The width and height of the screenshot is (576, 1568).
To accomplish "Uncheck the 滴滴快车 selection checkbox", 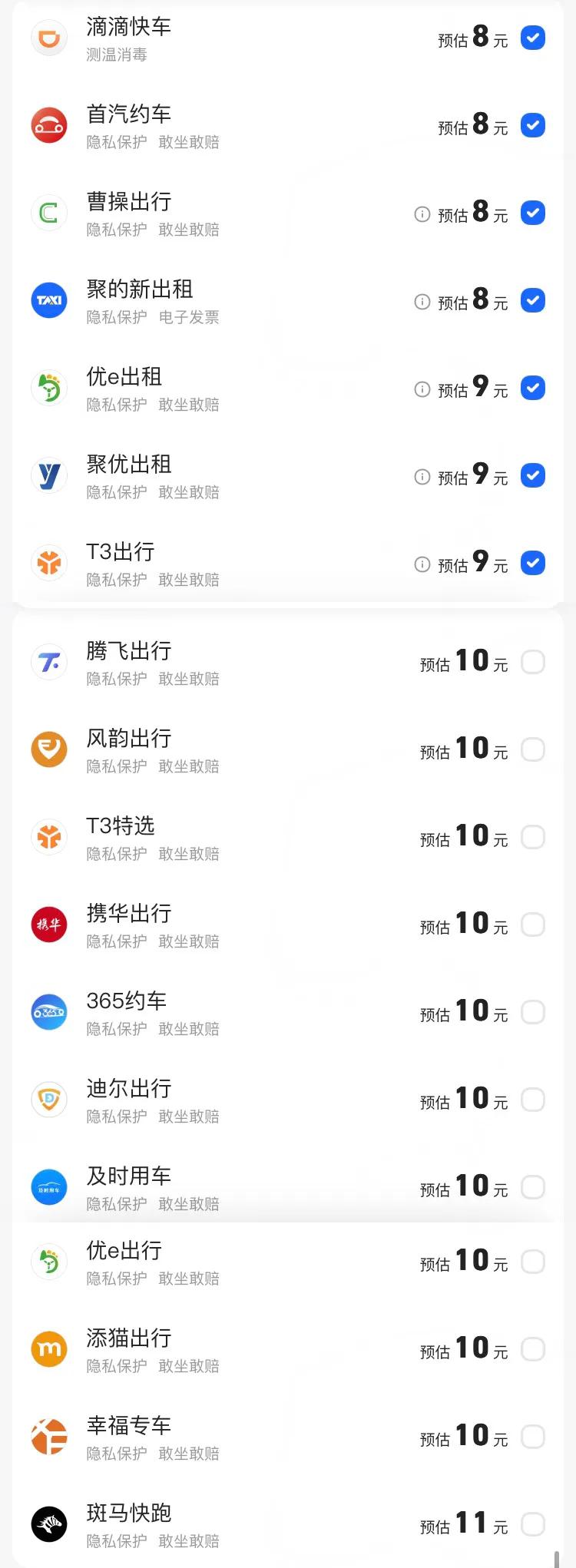I will 532,38.
